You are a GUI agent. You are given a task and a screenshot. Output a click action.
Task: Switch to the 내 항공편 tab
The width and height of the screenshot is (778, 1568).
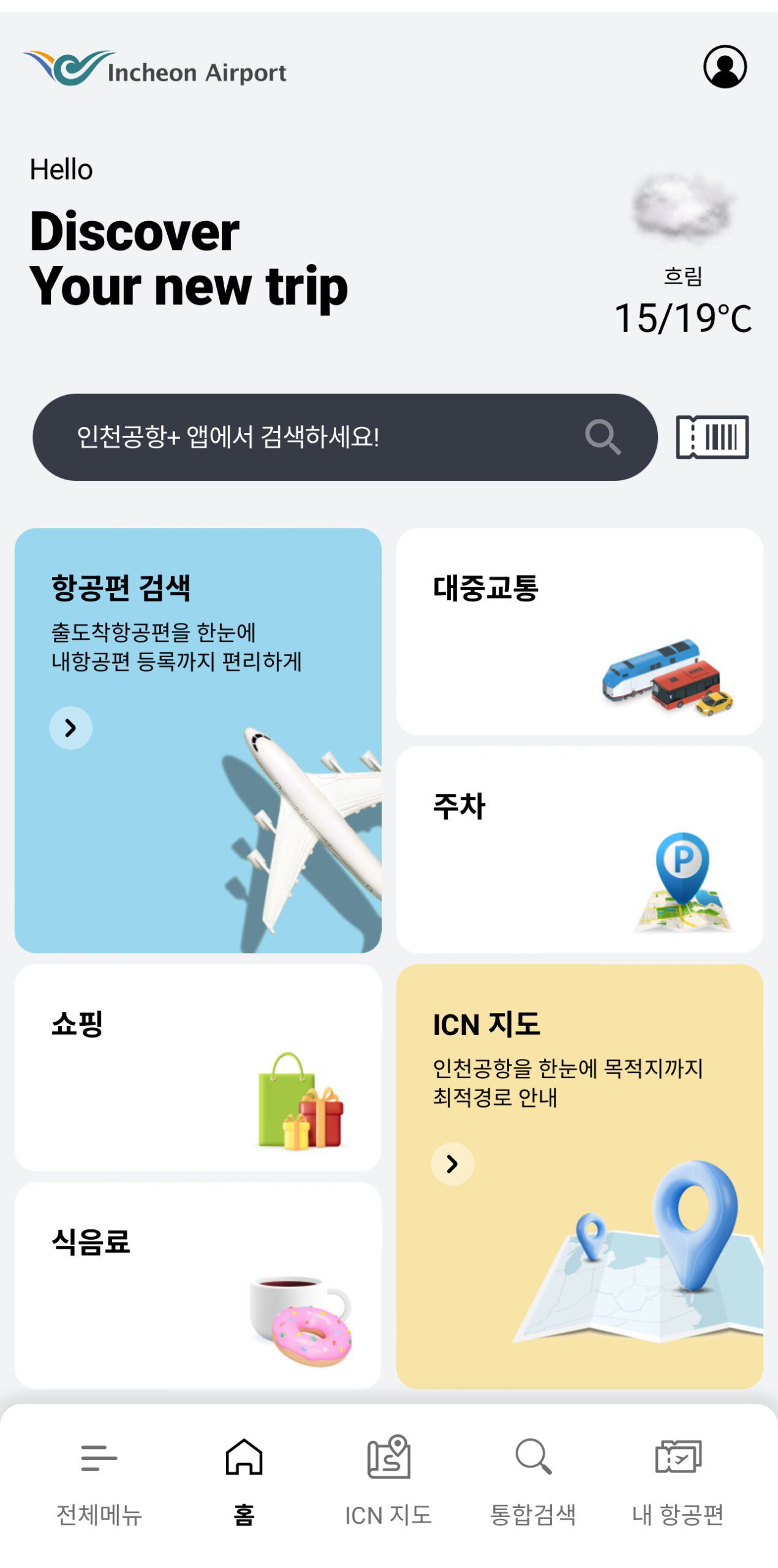(x=678, y=1481)
